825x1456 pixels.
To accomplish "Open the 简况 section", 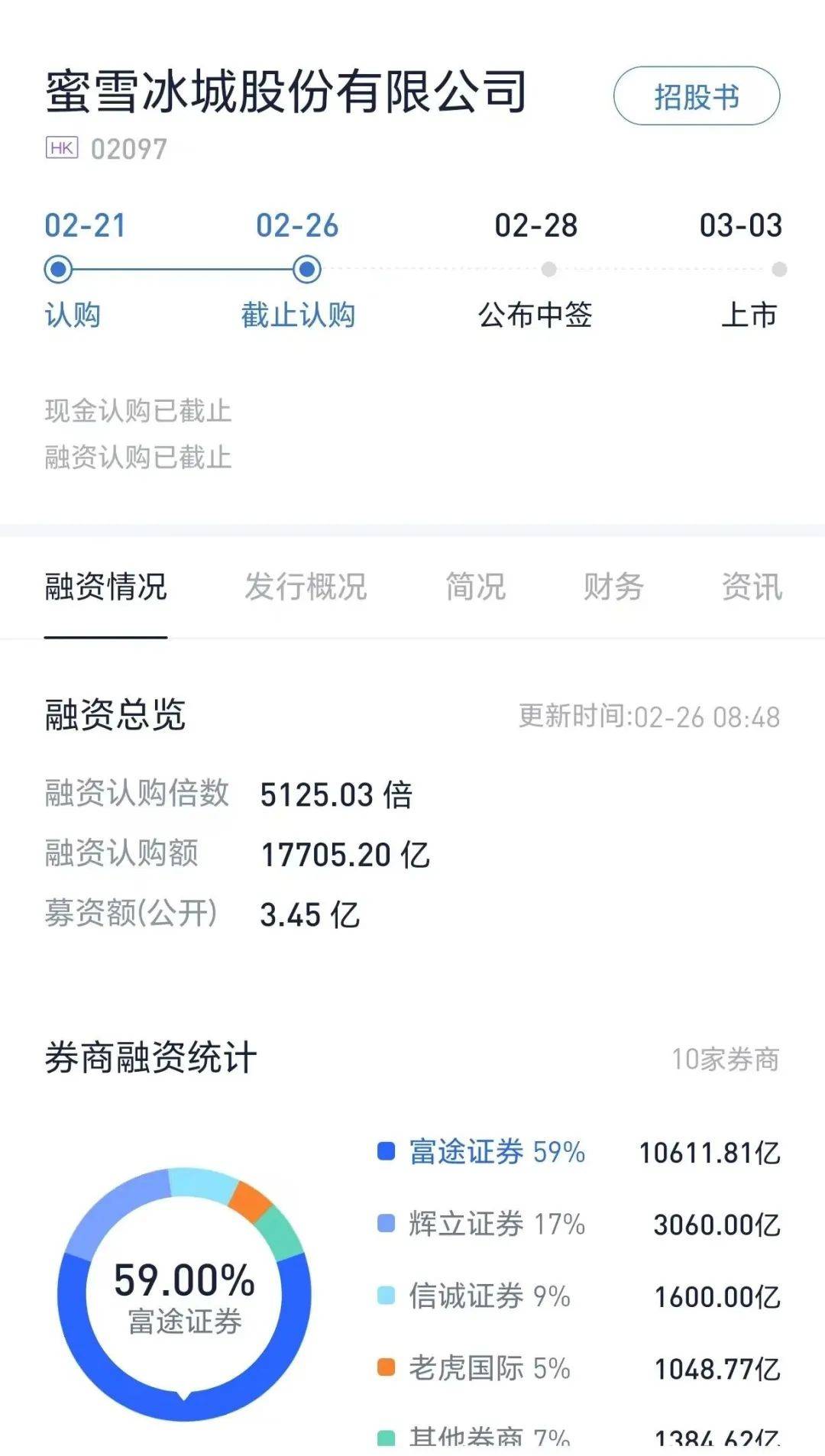I will 475,585.
